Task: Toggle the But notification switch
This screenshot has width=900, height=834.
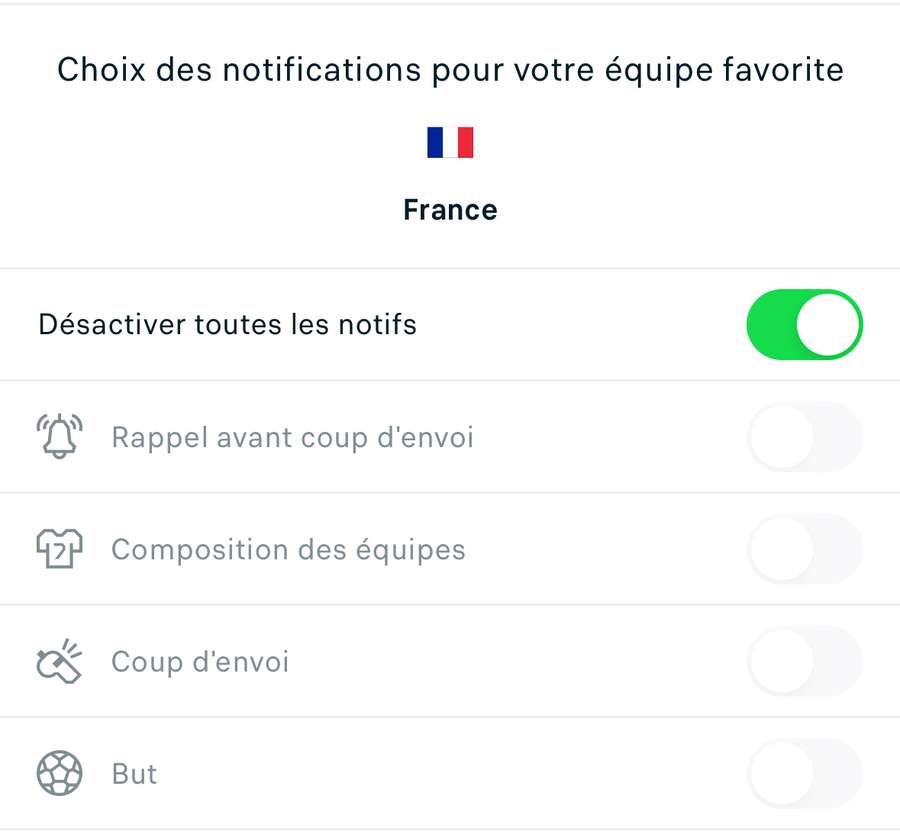Action: pyautogui.click(x=804, y=773)
